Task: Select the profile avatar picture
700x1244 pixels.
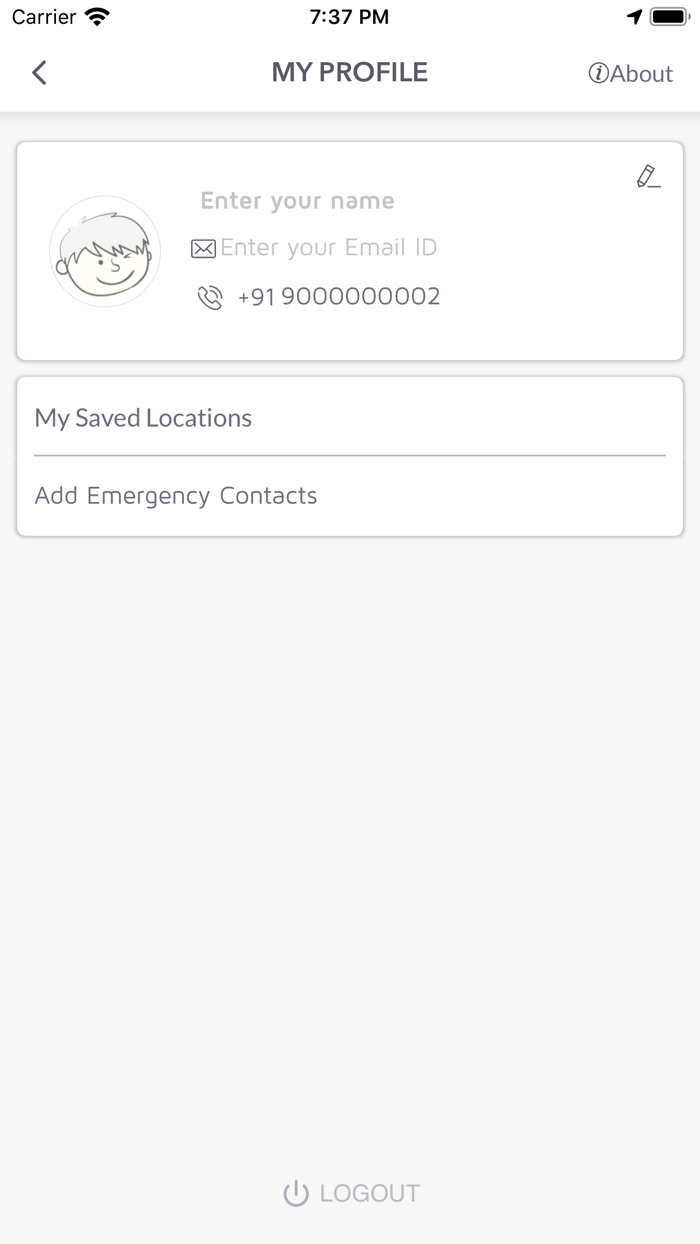Action: 105,251
